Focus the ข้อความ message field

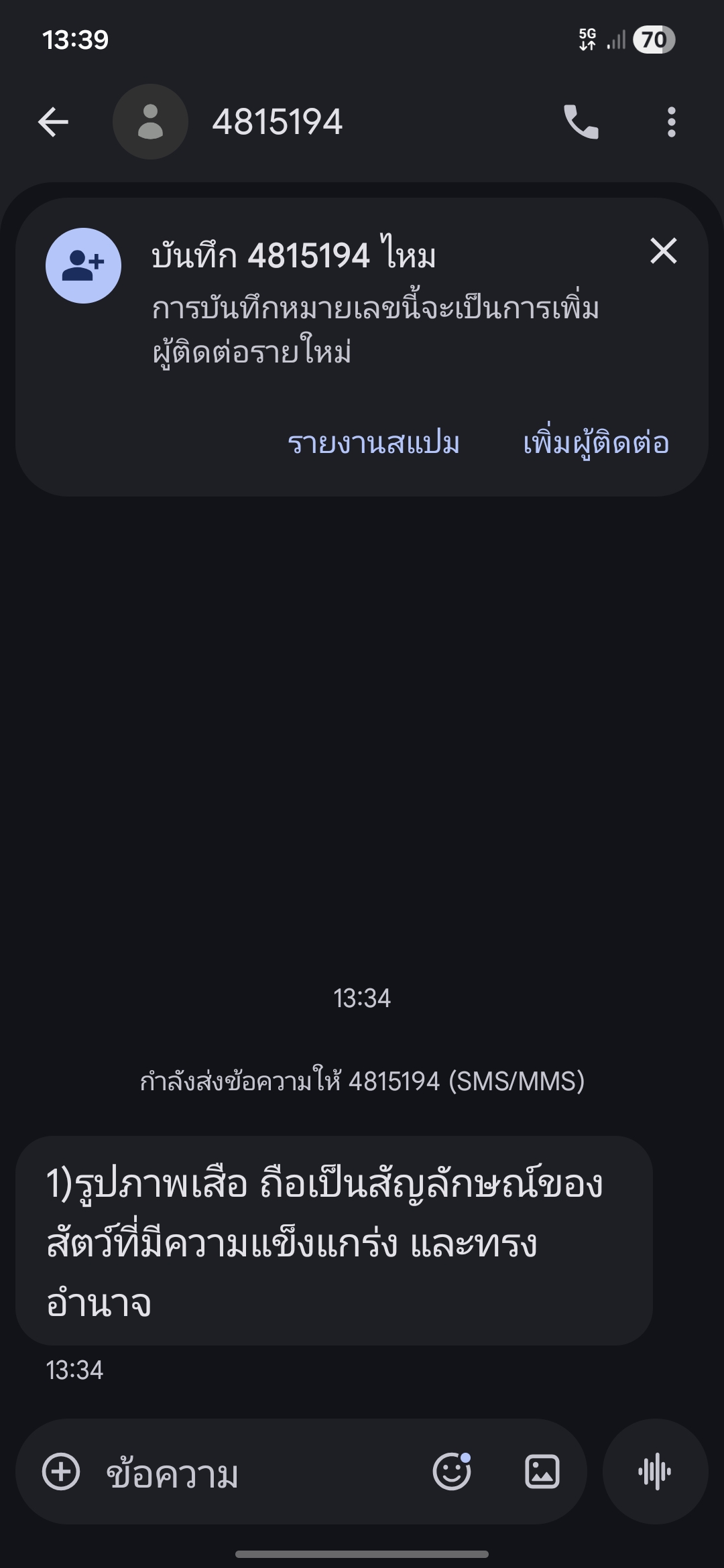261,1473
